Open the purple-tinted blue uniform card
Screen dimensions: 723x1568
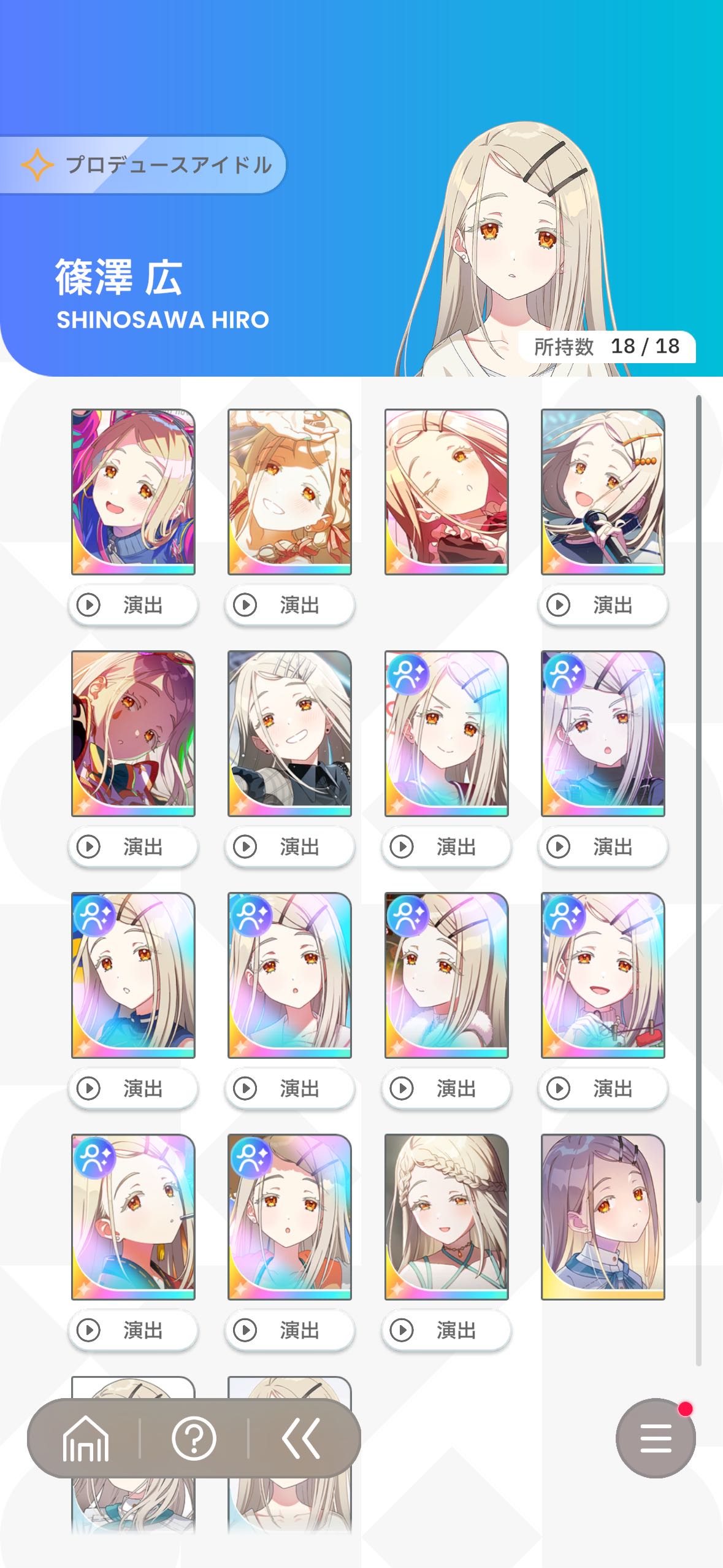(x=603, y=1217)
